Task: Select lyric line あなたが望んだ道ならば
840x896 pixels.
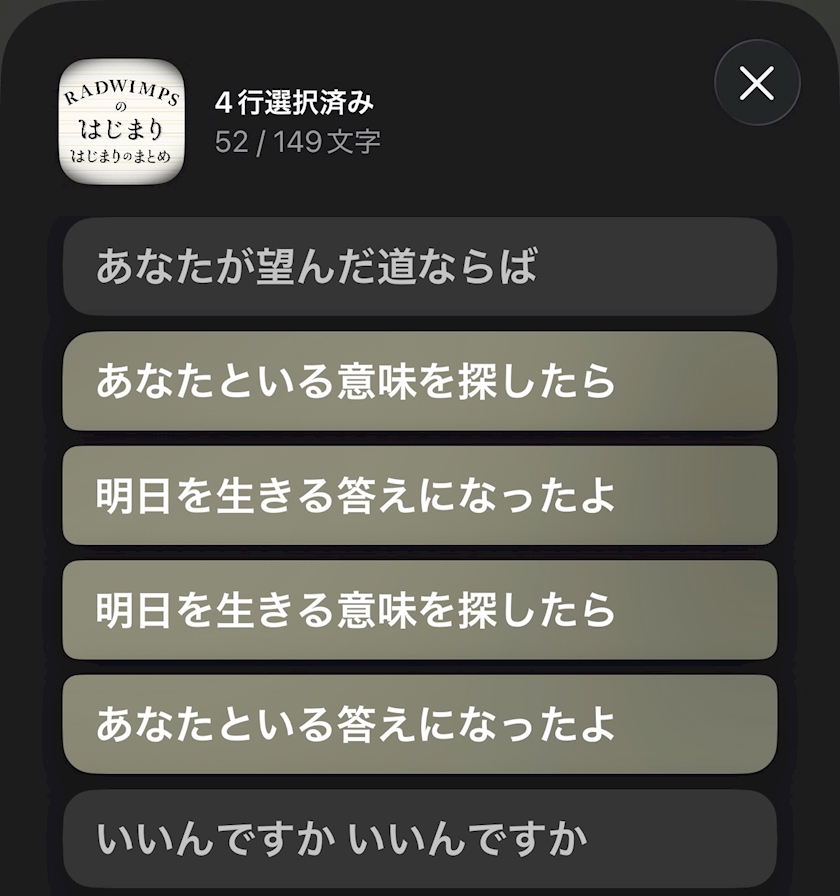Action: tap(419, 267)
